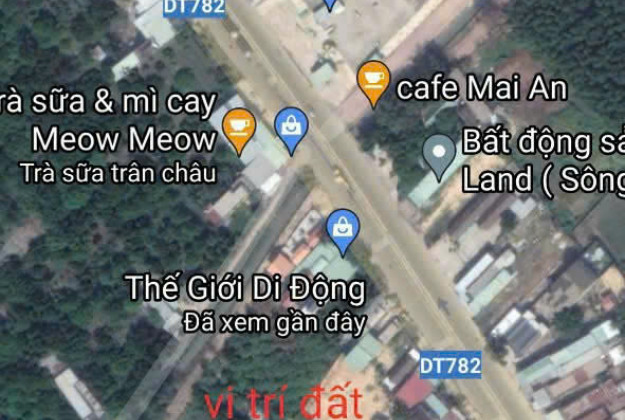
Task: Select the shopping pin beside Meow Meow
Action: tap(290, 127)
